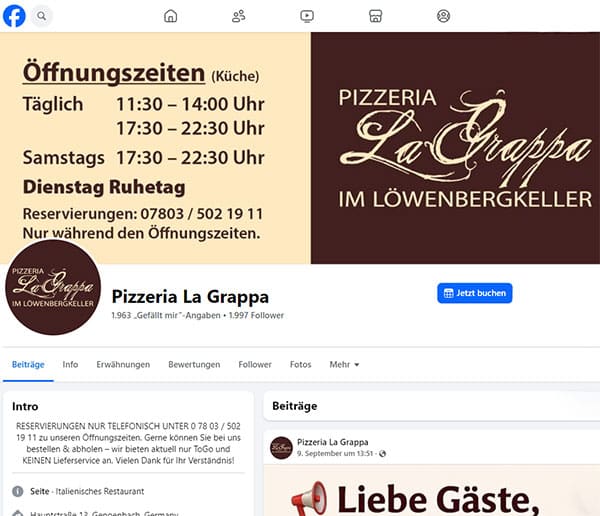Tap the Jetzt buchen button
600x516 pixels.
point(475,293)
